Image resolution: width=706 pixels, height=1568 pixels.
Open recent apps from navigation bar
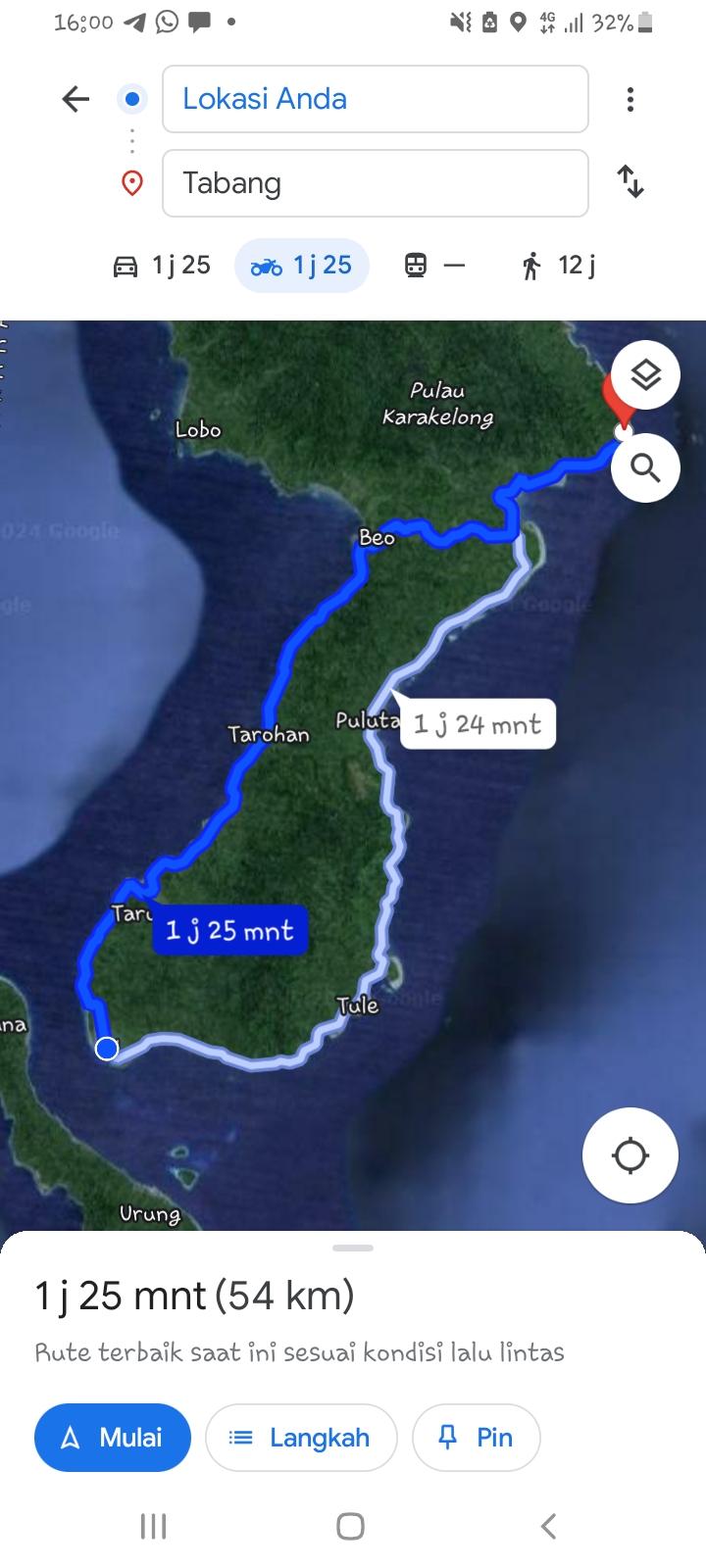coord(154,1526)
